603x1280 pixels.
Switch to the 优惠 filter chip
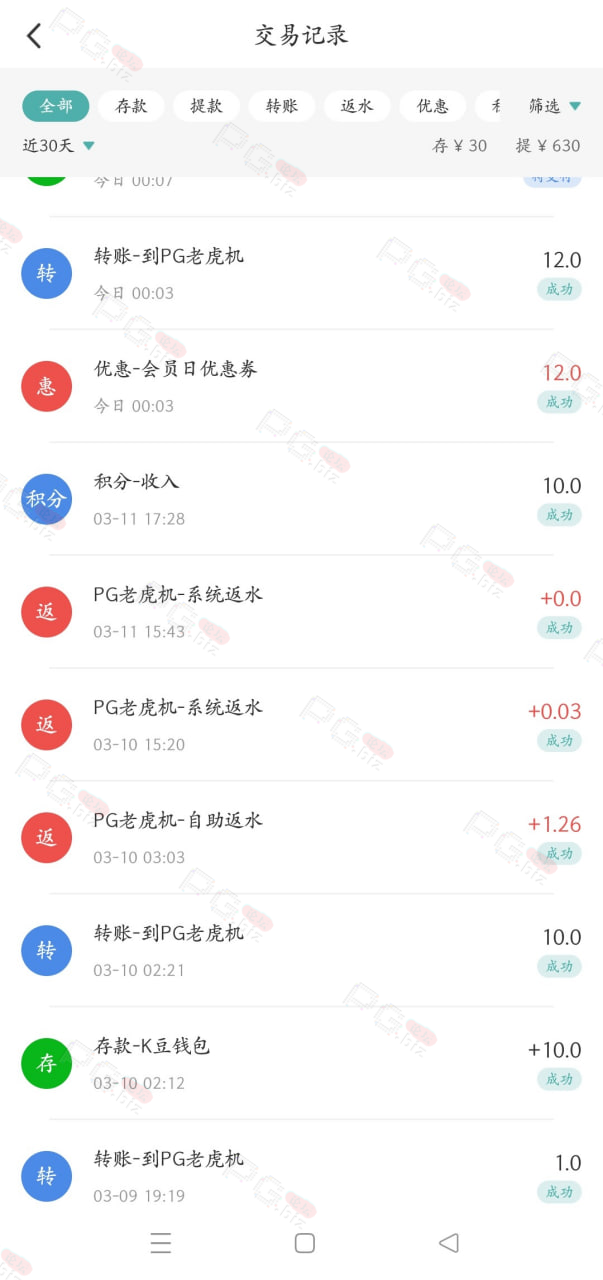tap(433, 106)
